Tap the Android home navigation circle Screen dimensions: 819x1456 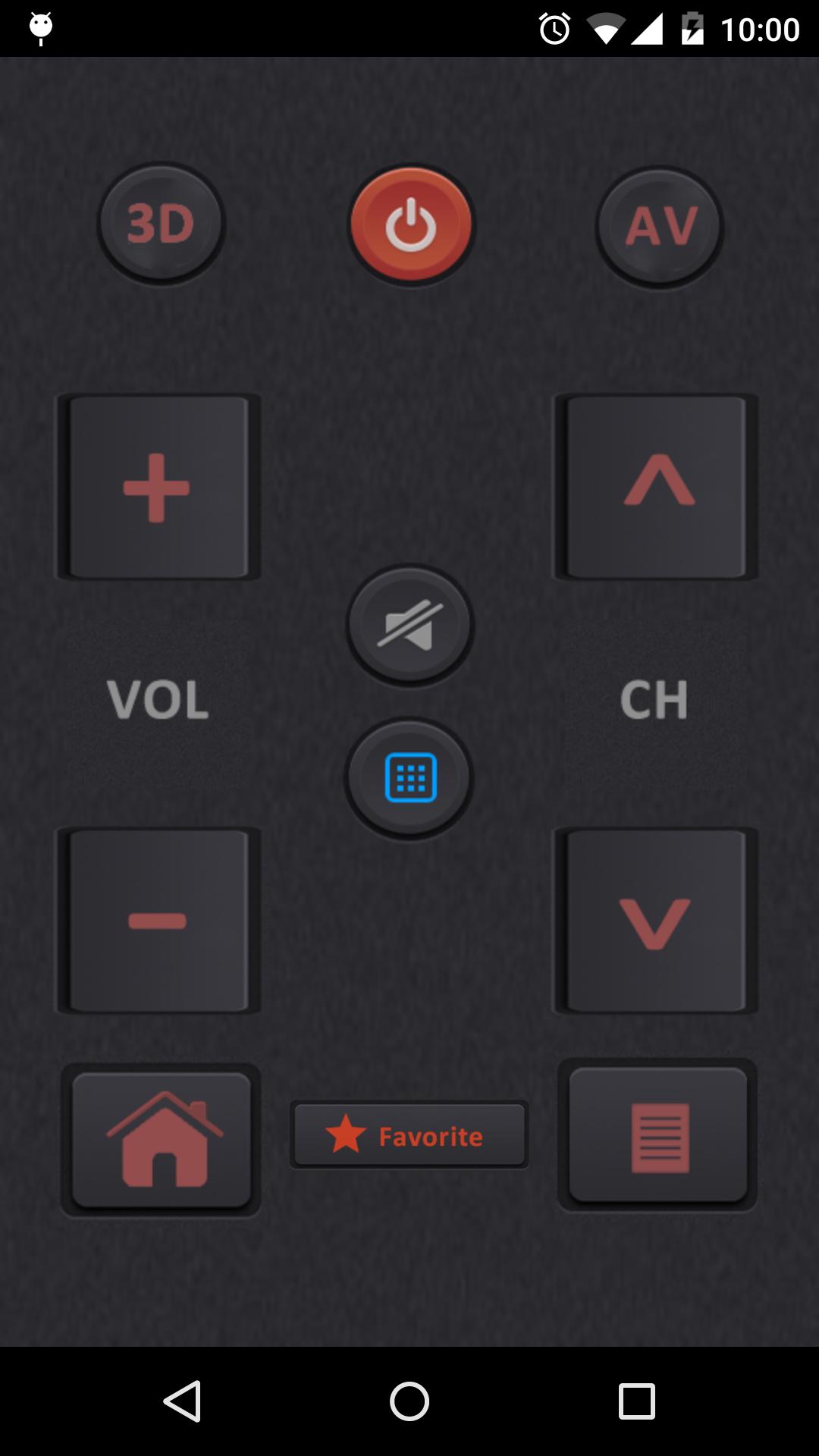(409, 1401)
